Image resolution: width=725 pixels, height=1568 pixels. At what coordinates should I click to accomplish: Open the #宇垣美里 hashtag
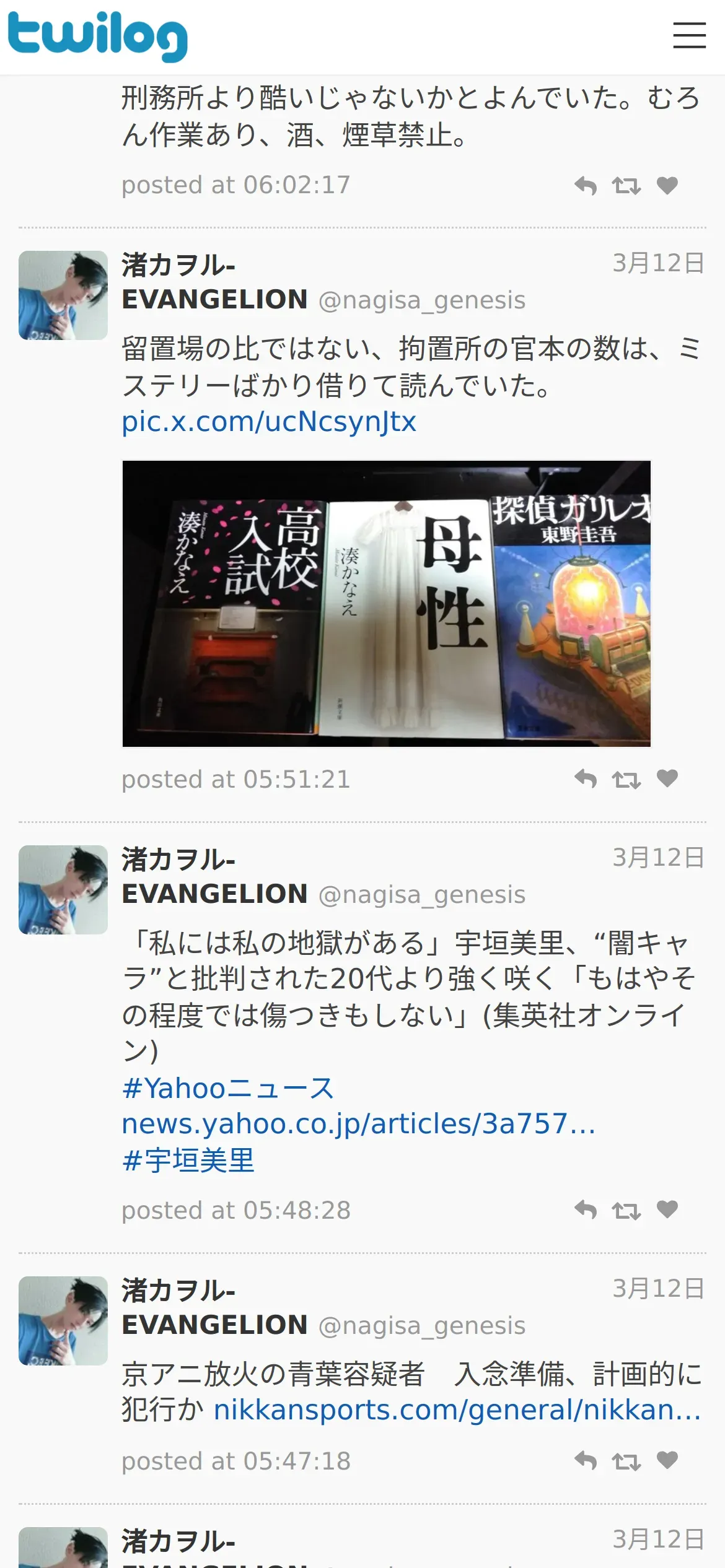pos(188,1160)
